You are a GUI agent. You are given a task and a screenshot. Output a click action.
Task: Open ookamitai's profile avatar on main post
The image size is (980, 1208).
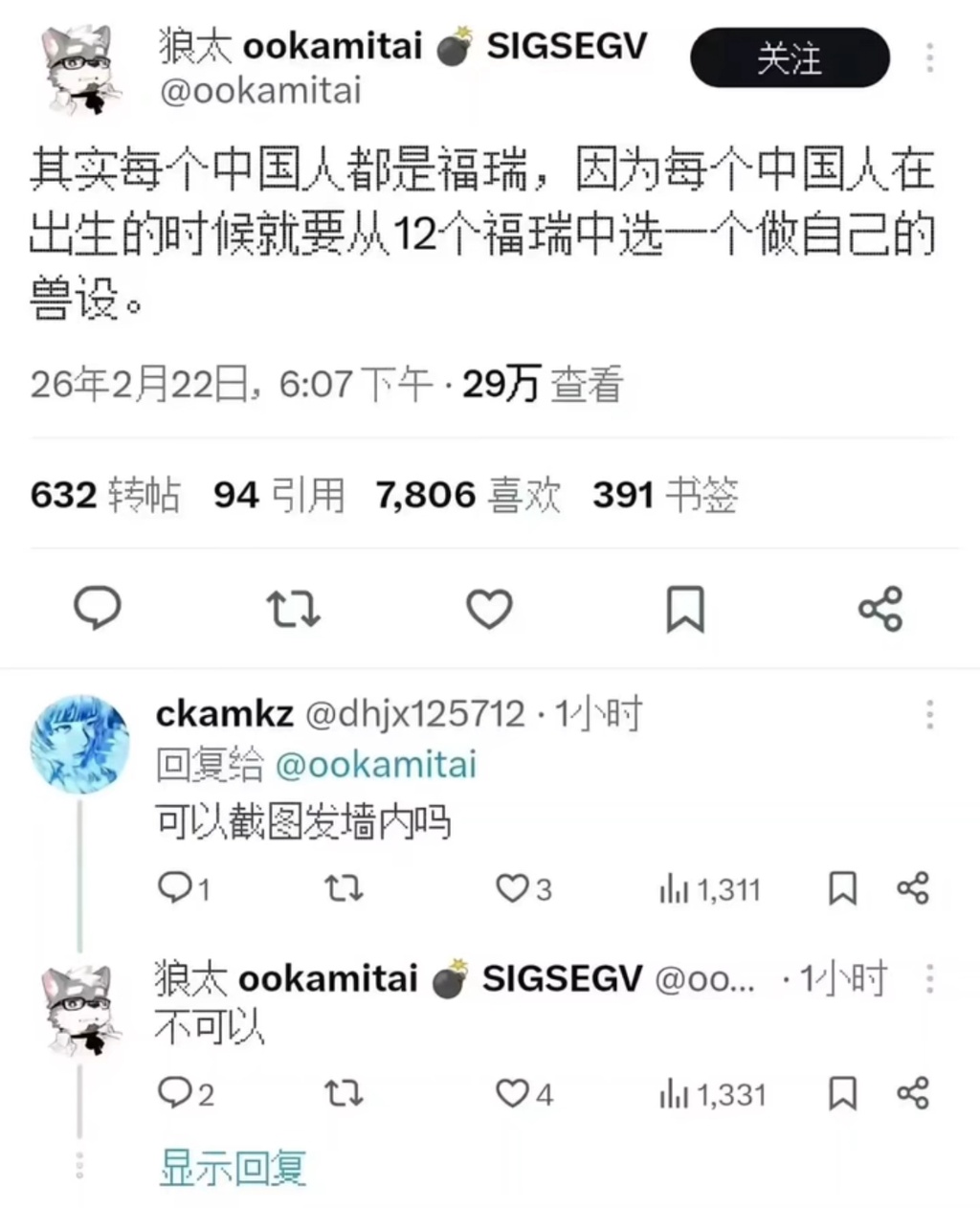(80, 70)
